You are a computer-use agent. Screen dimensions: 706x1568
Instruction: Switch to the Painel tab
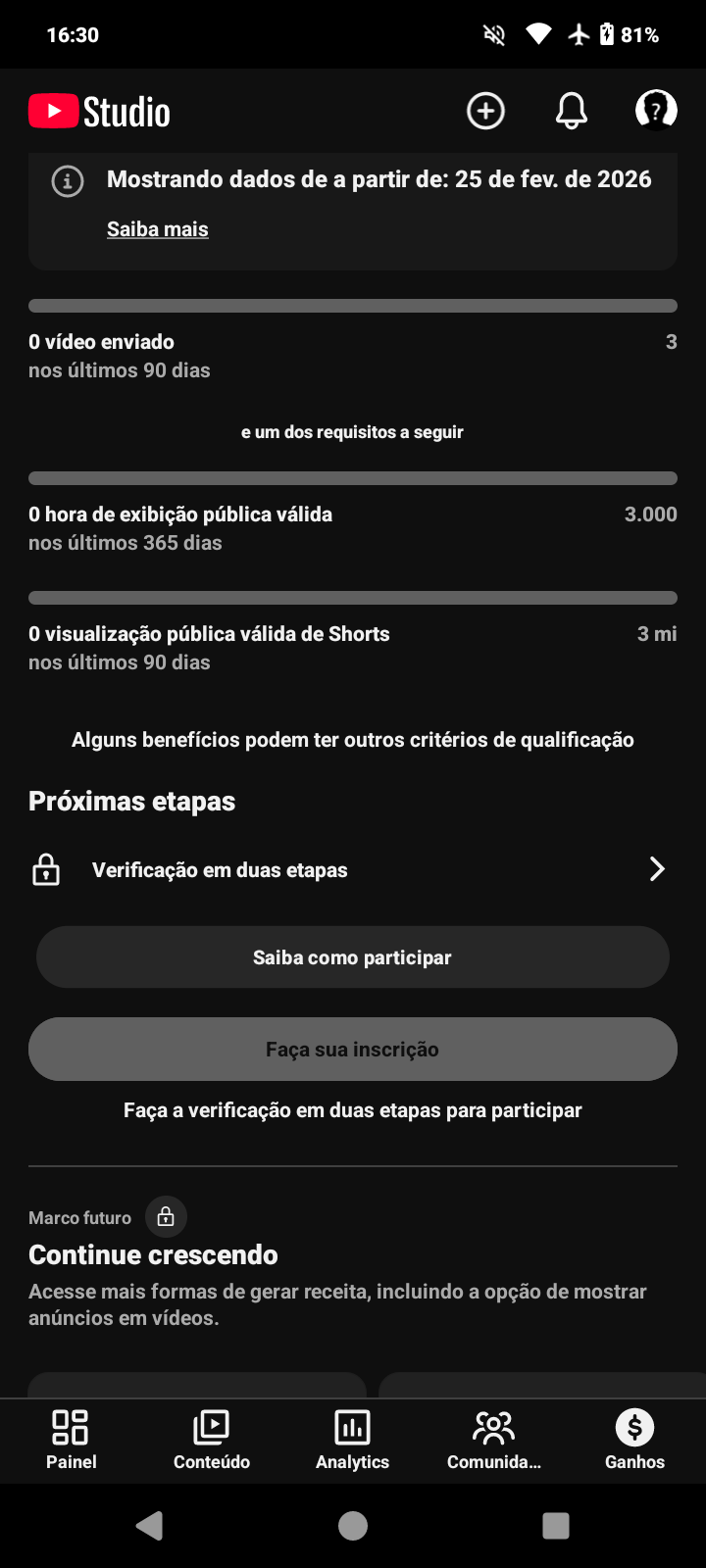pos(72,1440)
